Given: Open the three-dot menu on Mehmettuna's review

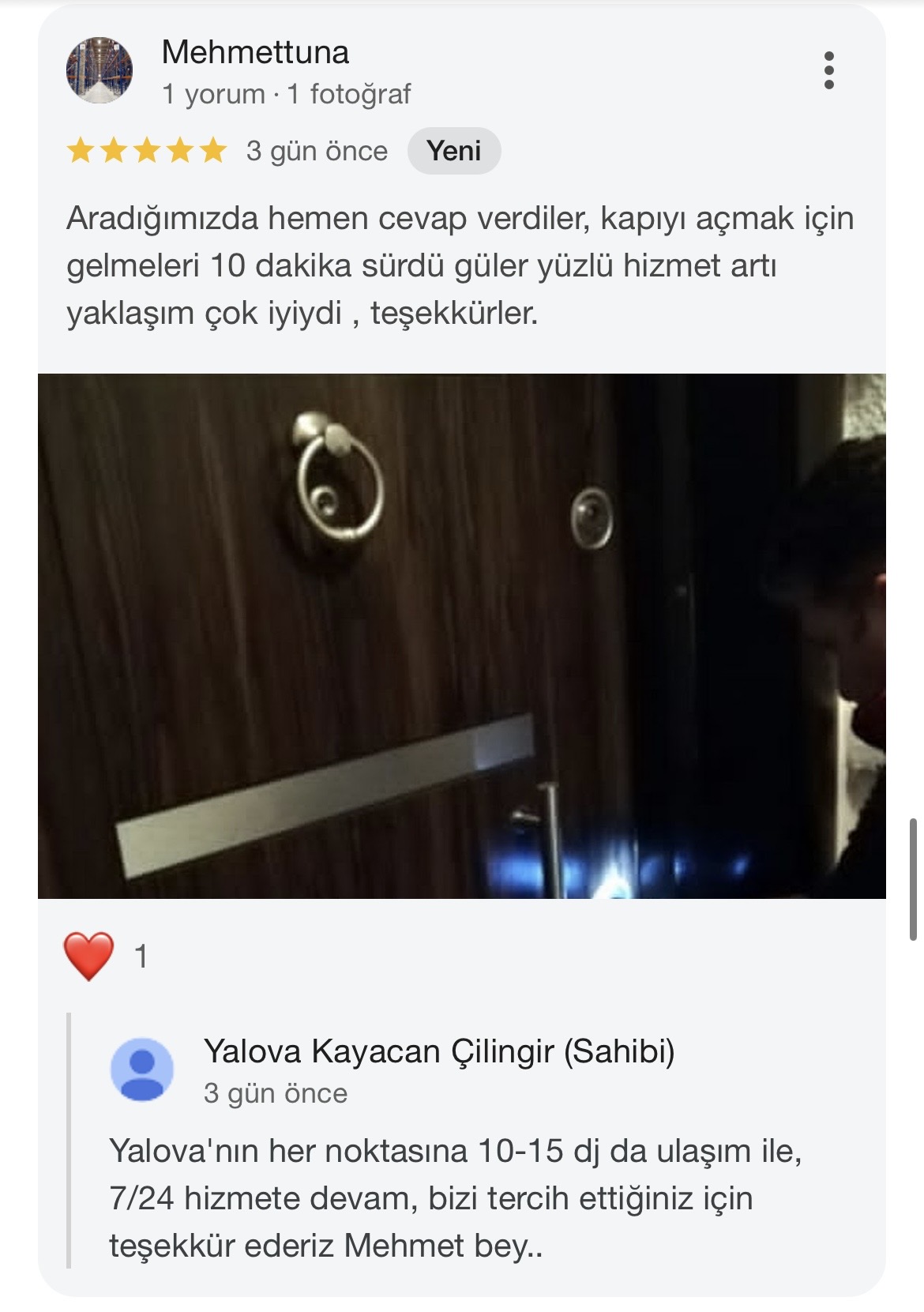Looking at the screenshot, I should coord(828,71).
